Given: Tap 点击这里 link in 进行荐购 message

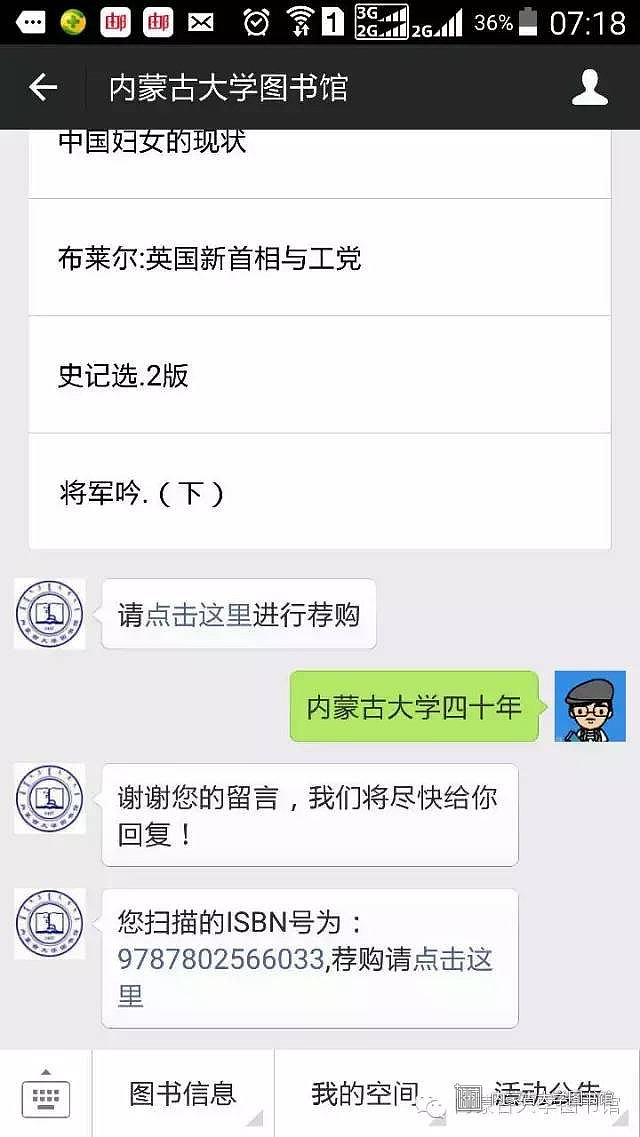Looking at the screenshot, I should click(198, 615).
